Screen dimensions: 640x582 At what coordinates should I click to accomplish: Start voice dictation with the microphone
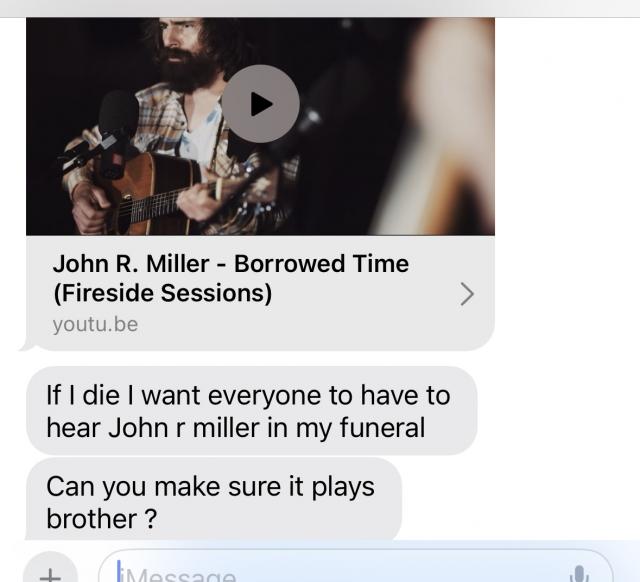tap(578, 572)
